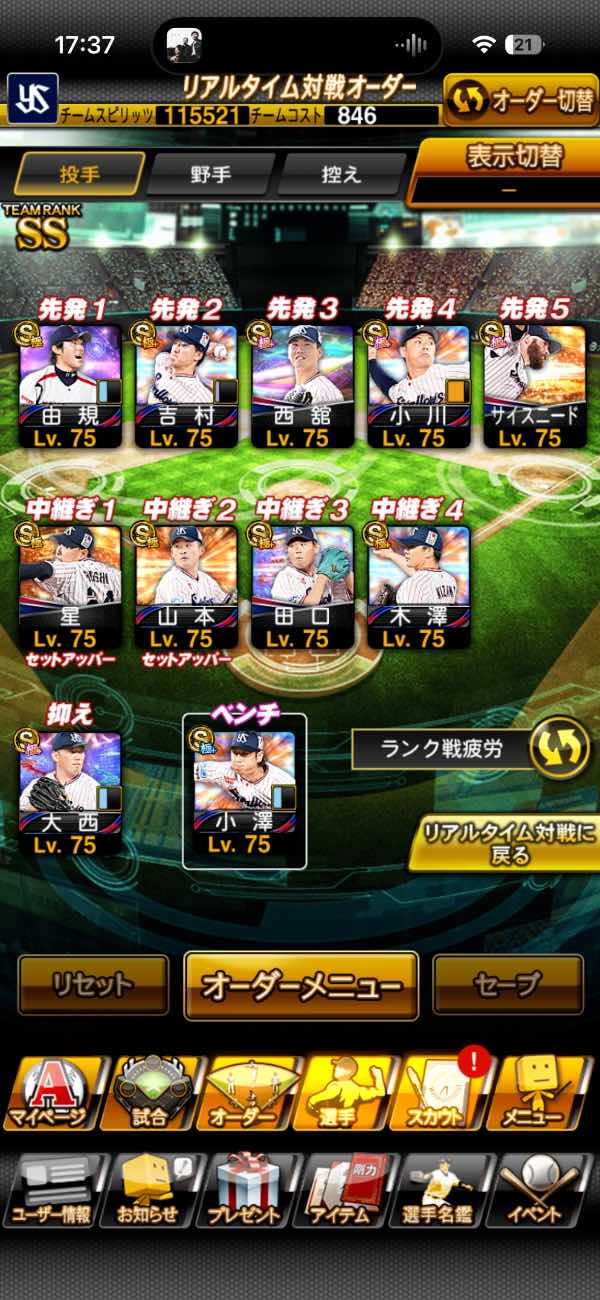The height and width of the screenshot is (1300, 600).
Task: Switch to the 野手 tab
Action: click(x=211, y=174)
